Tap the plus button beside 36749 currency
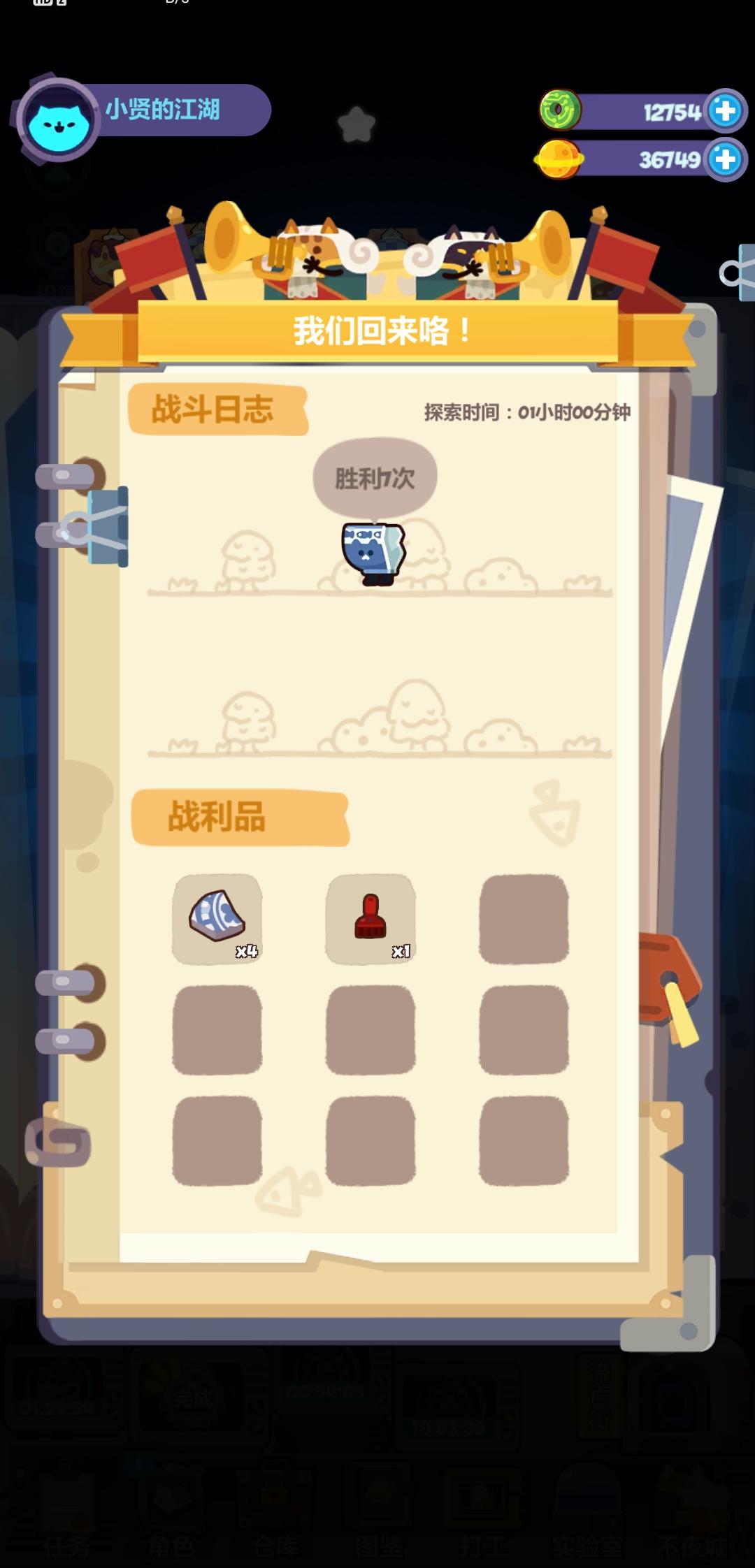 pos(724,159)
